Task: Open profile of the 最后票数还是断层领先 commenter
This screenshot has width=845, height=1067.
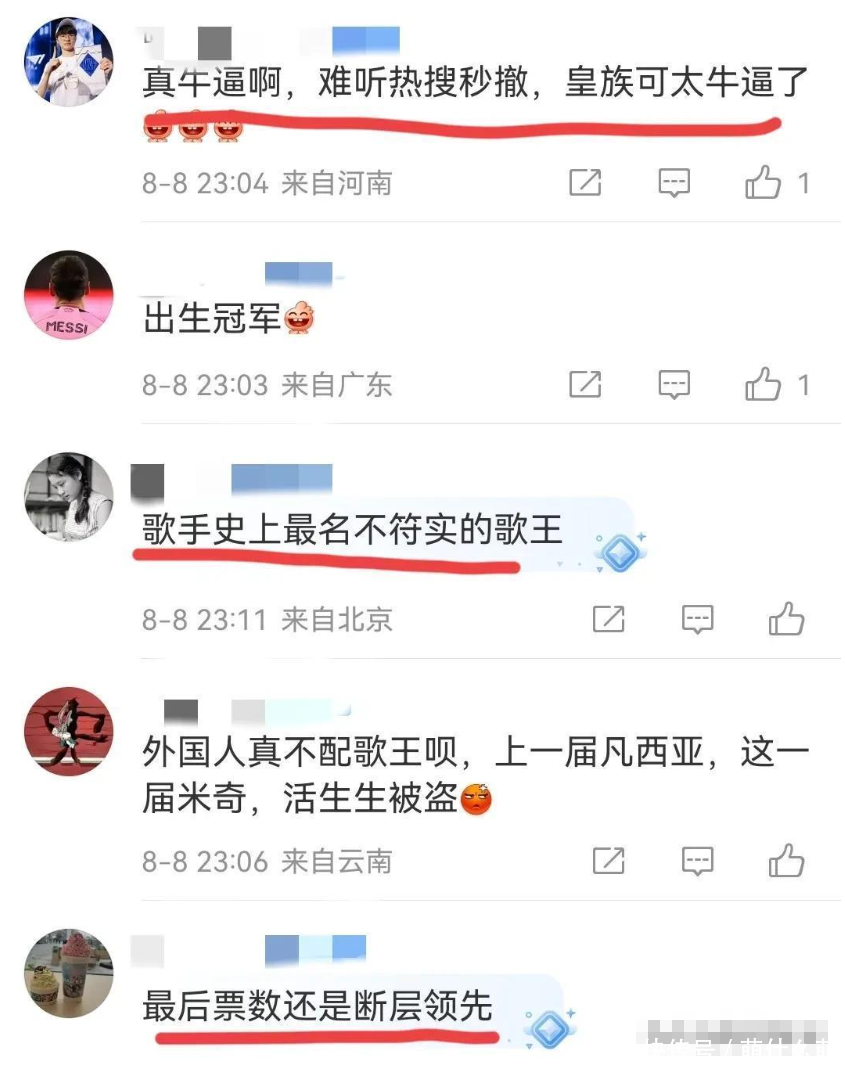Action: [x=68, y=974]
